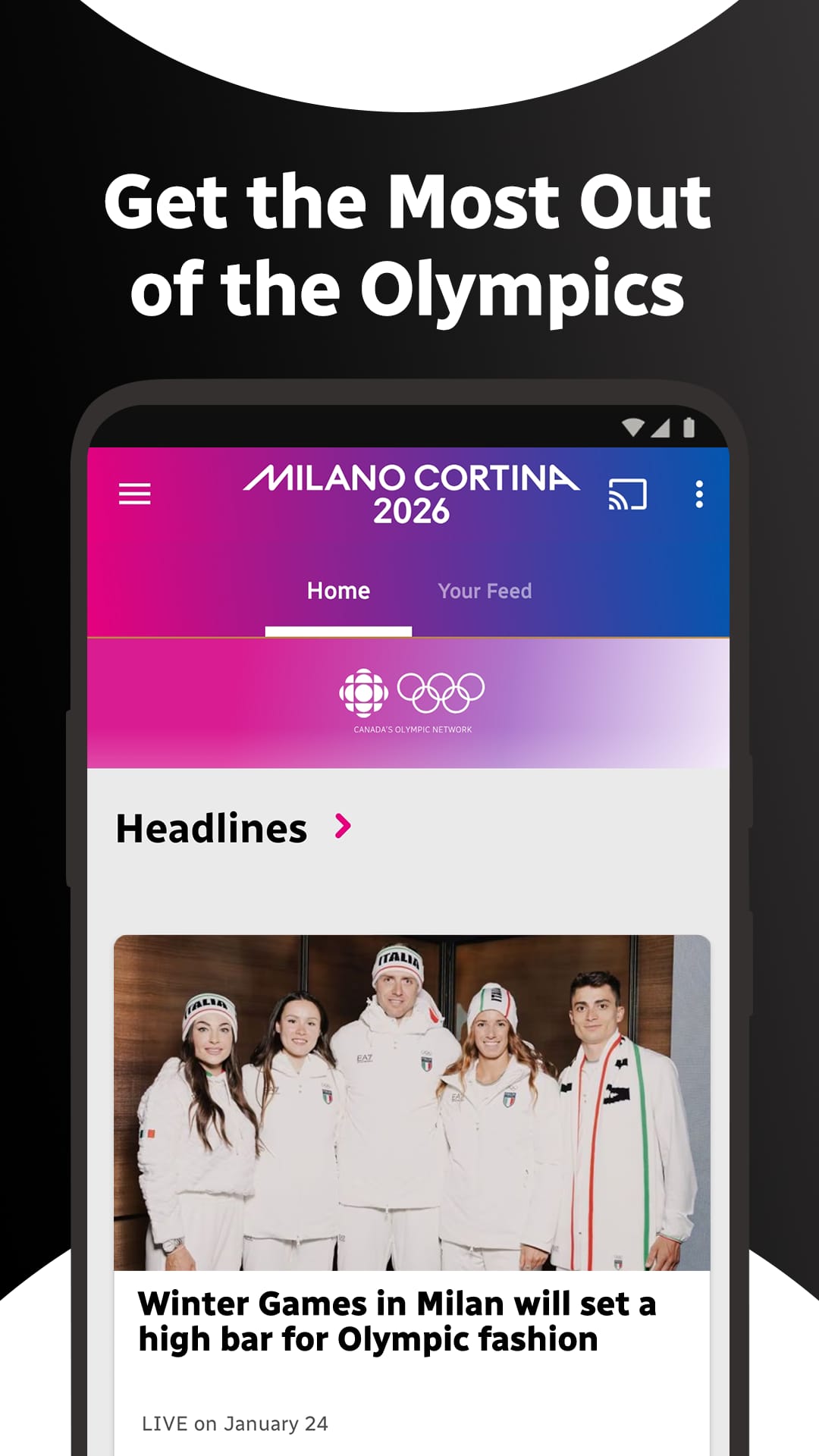Click the gradient header area

409,531
